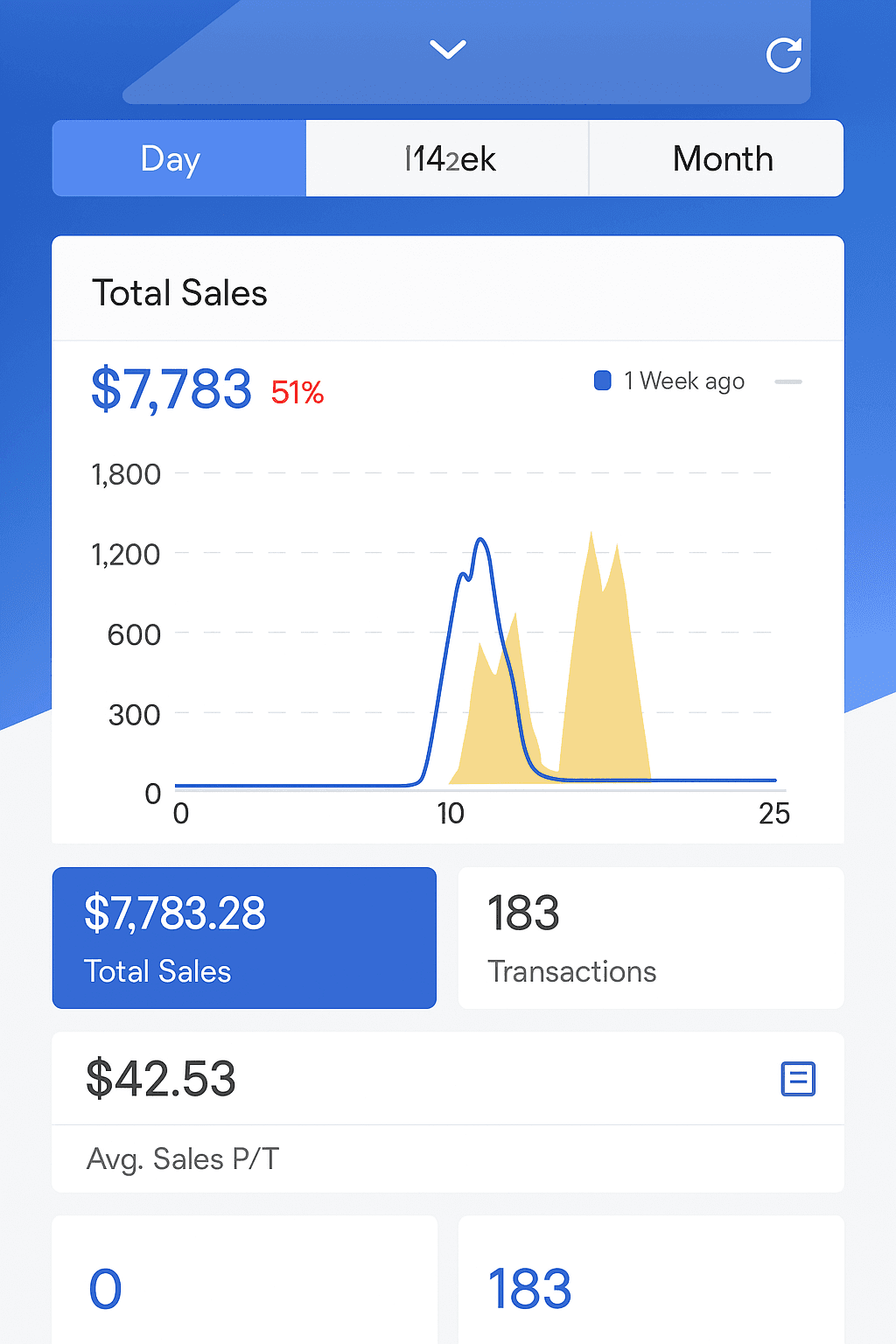Expand the dropdown chevron at the top
896x1344 pixels.
[448, 49]
